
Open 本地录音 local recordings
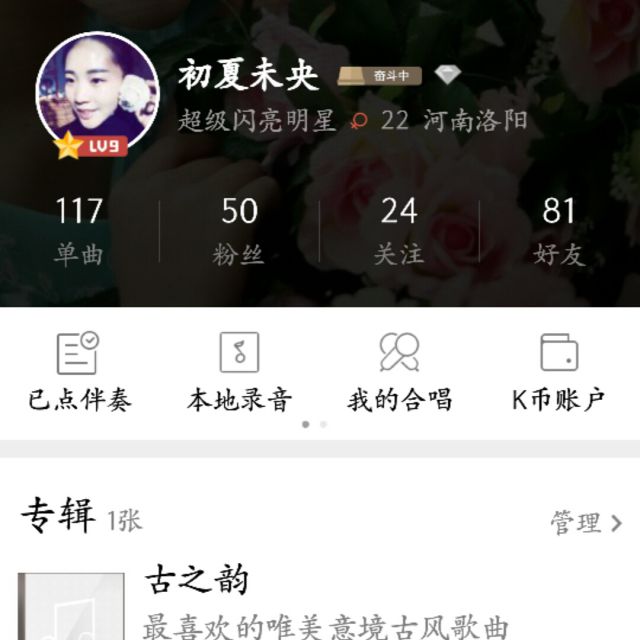point(239,372)
